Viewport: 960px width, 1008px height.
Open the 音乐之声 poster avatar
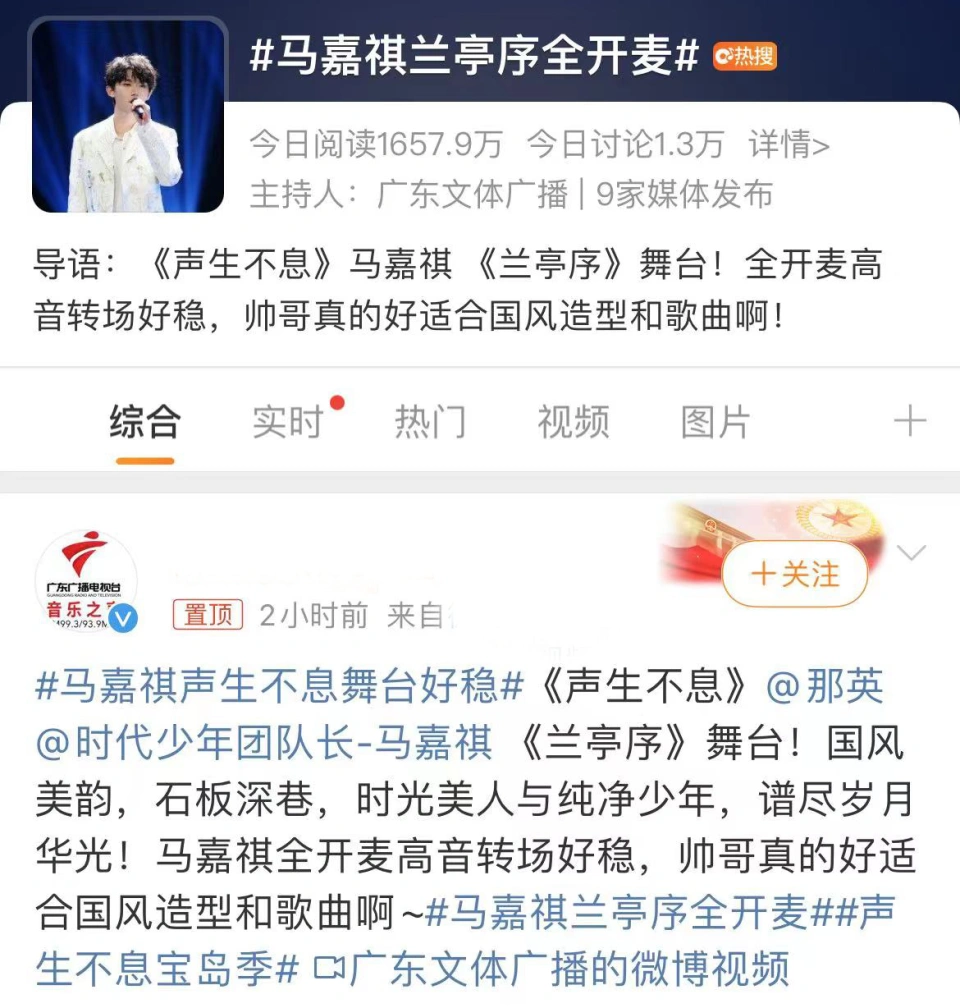86,581
